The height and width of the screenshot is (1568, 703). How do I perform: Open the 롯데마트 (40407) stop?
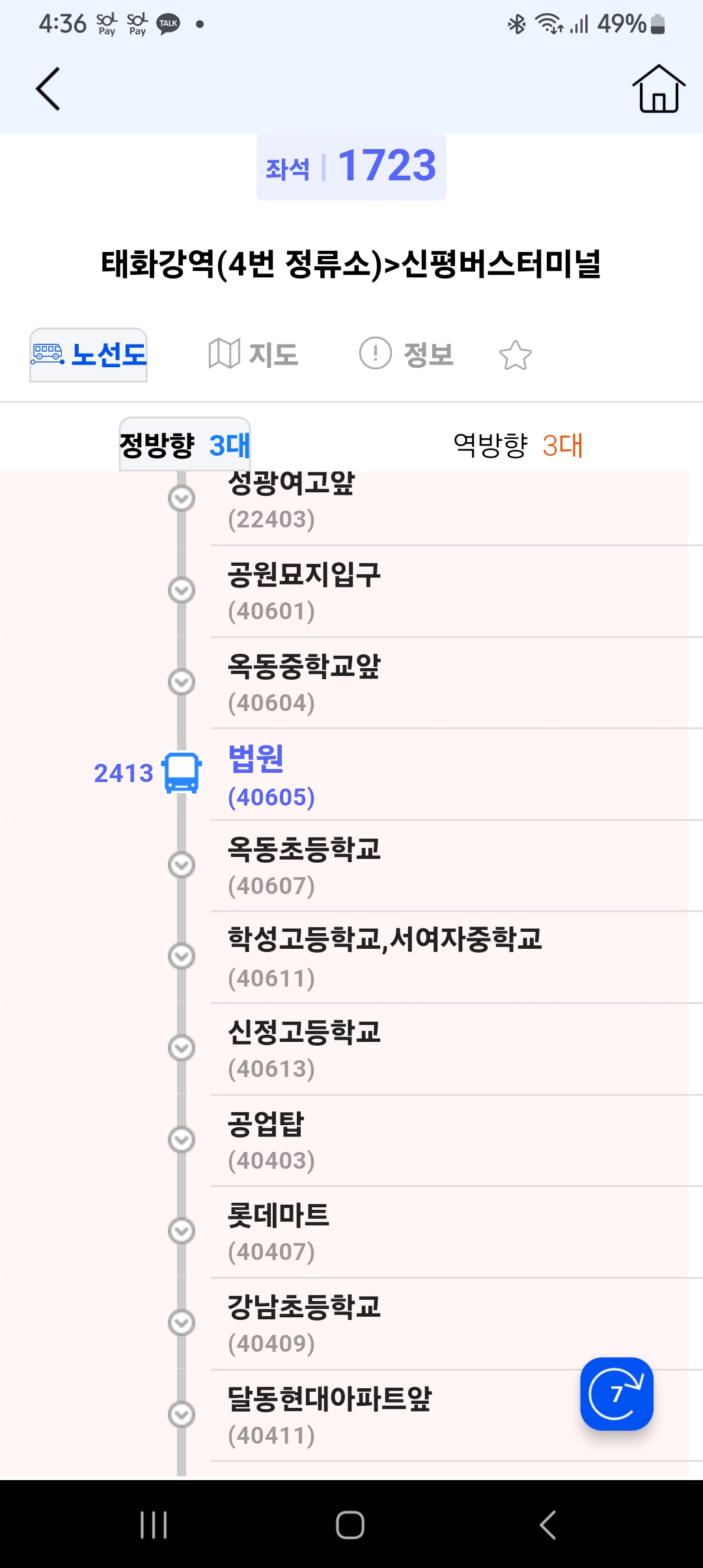tap(391, 1232)
